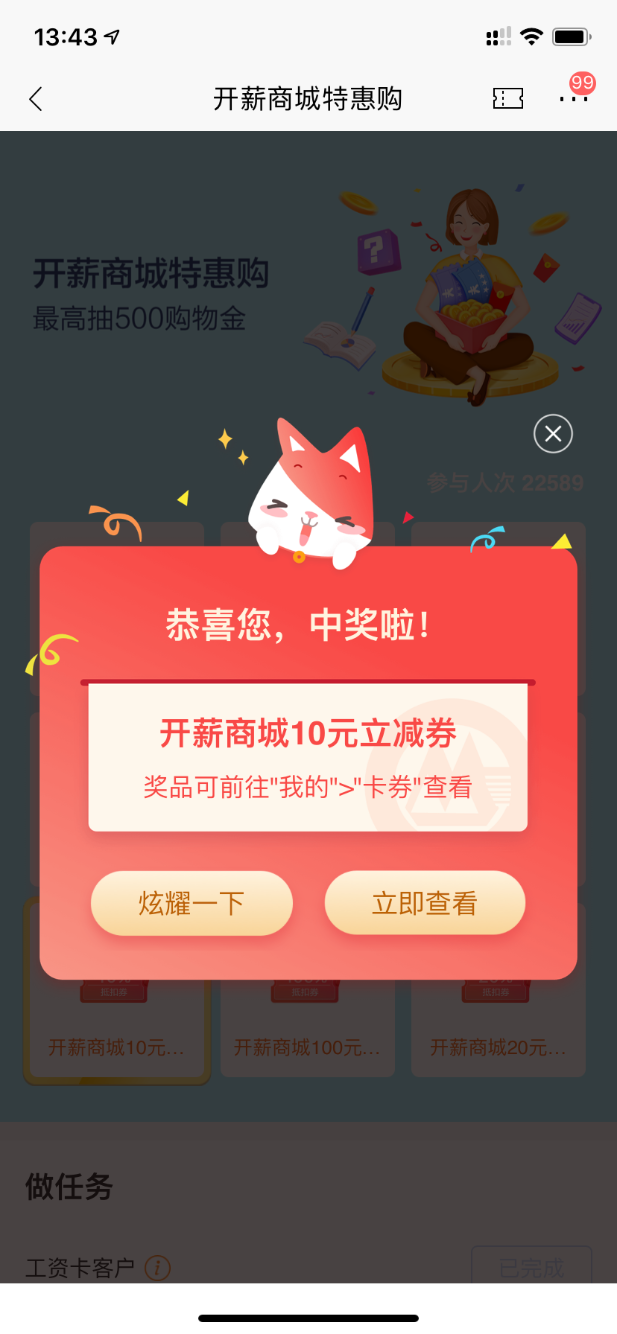Tap 立即查看 to view the coupon
Screen dimensions: 617x1334
(425, 903)
